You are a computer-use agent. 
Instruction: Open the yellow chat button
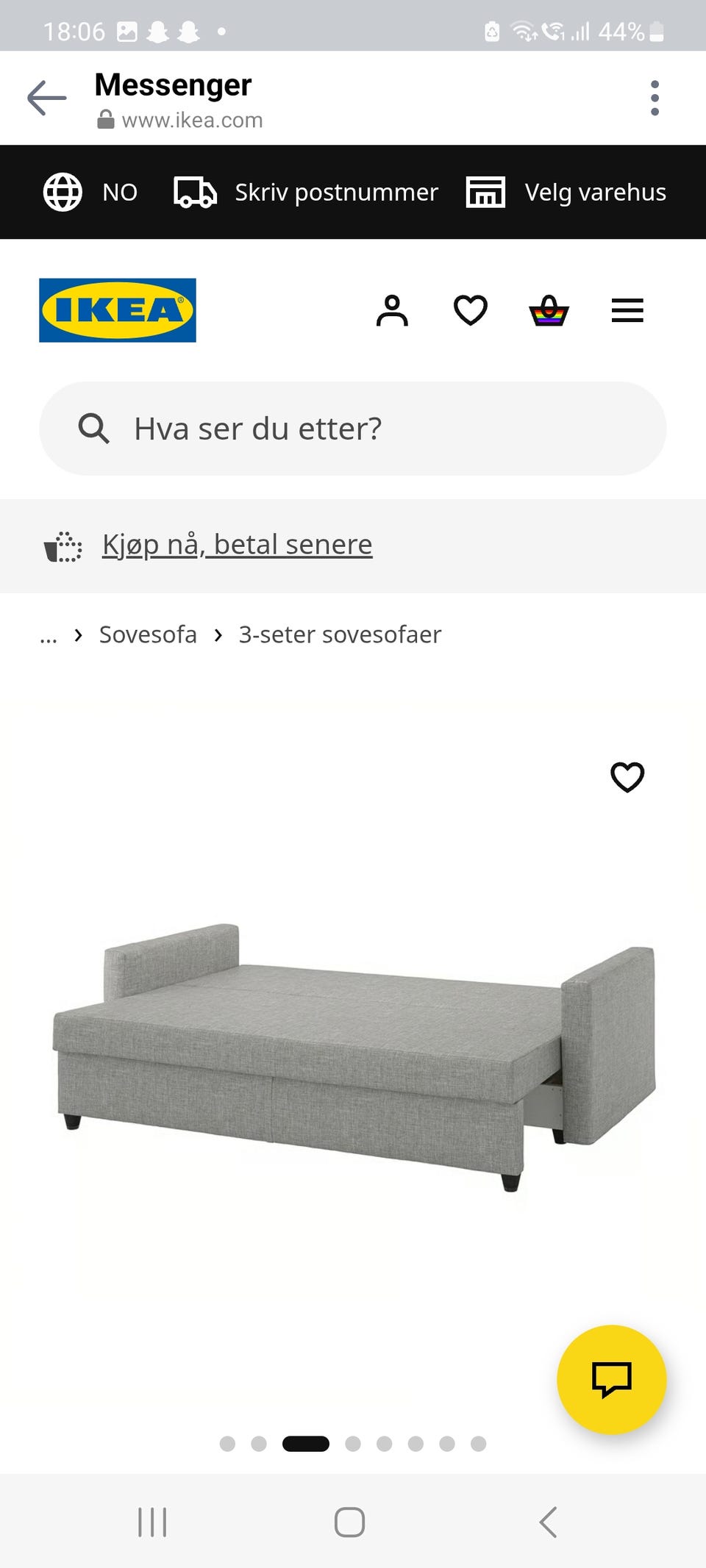pos(612,1380)
